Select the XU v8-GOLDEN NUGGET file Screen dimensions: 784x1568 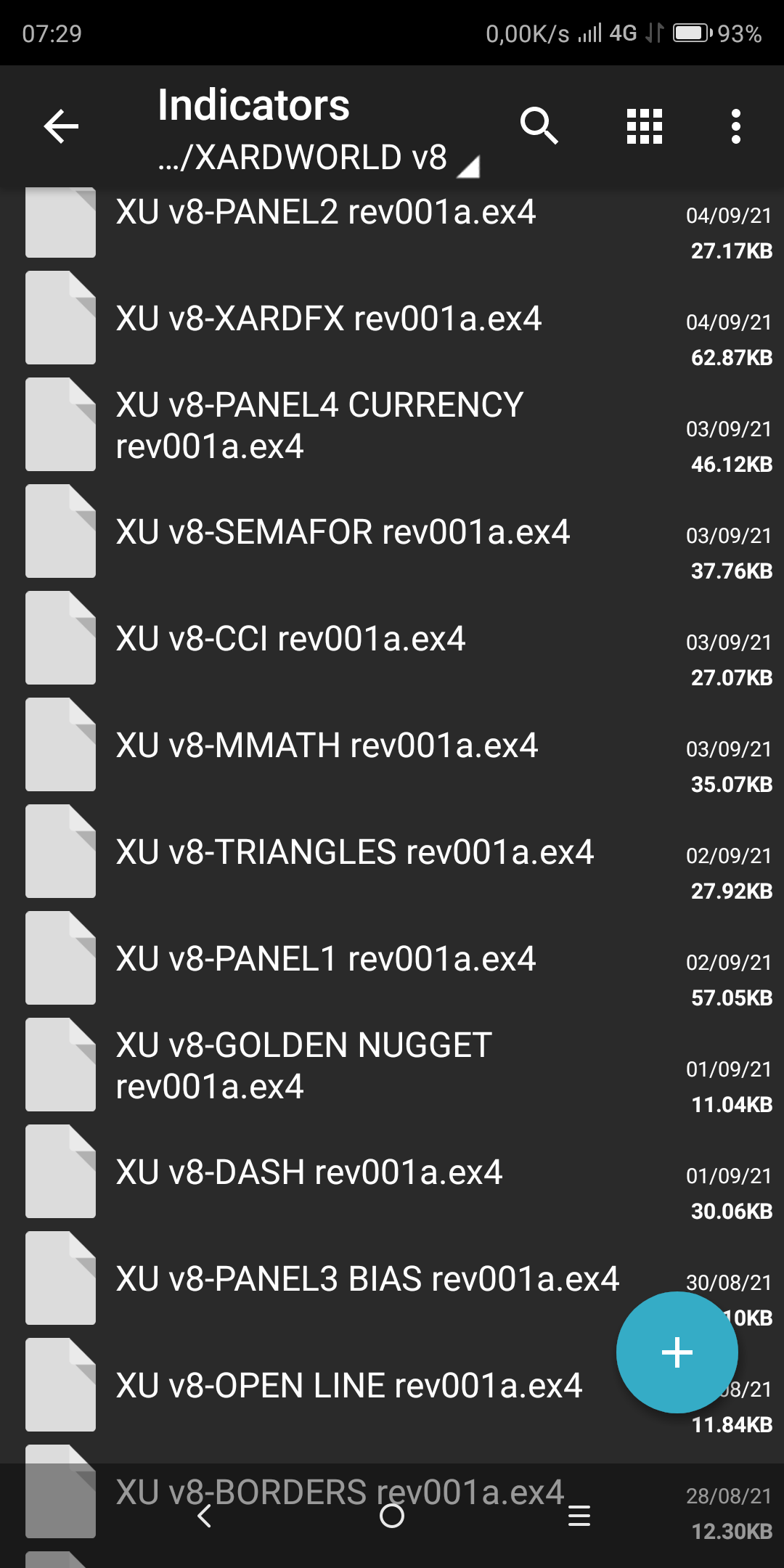coord(303,1066)
